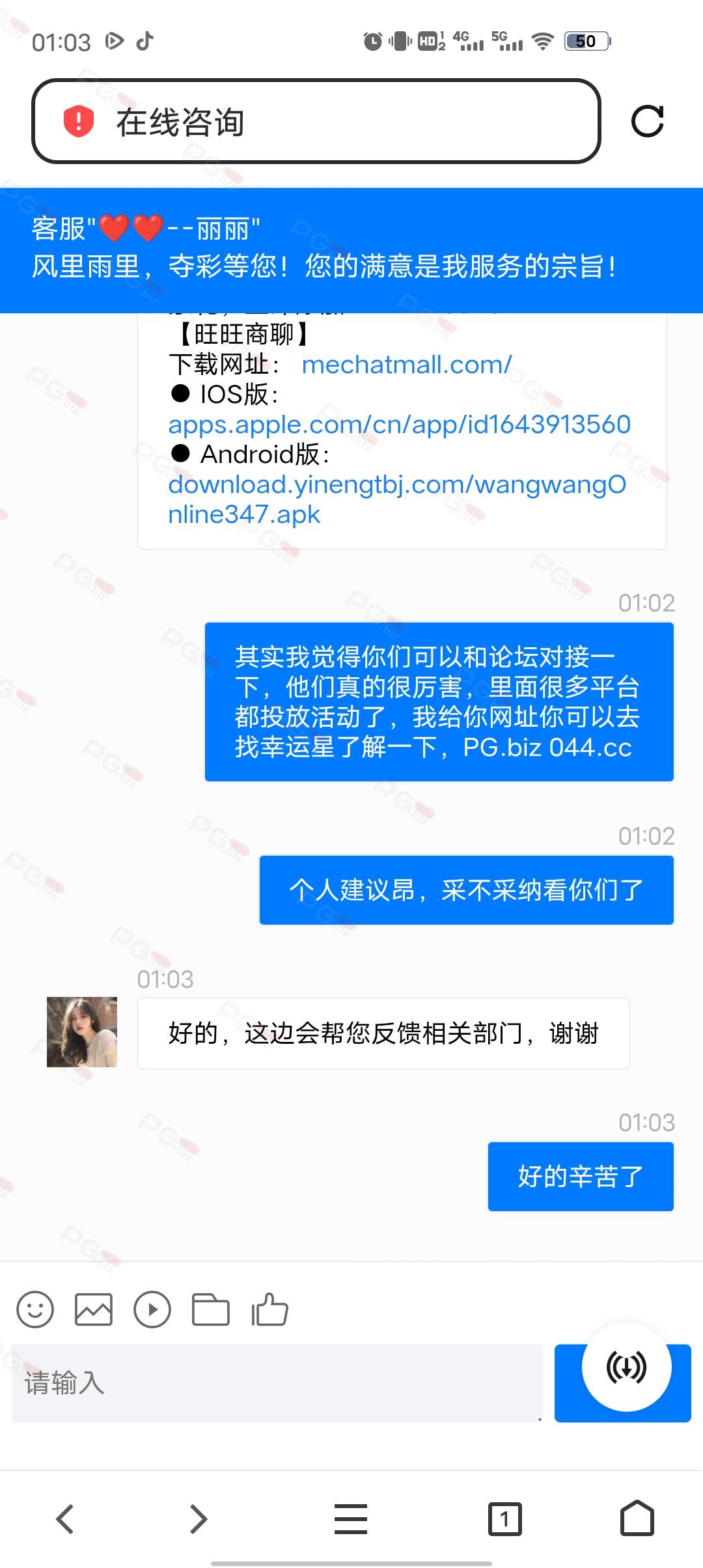Reload the page with the refresh icon
703x1568 pixels.
tap(648, 121)
